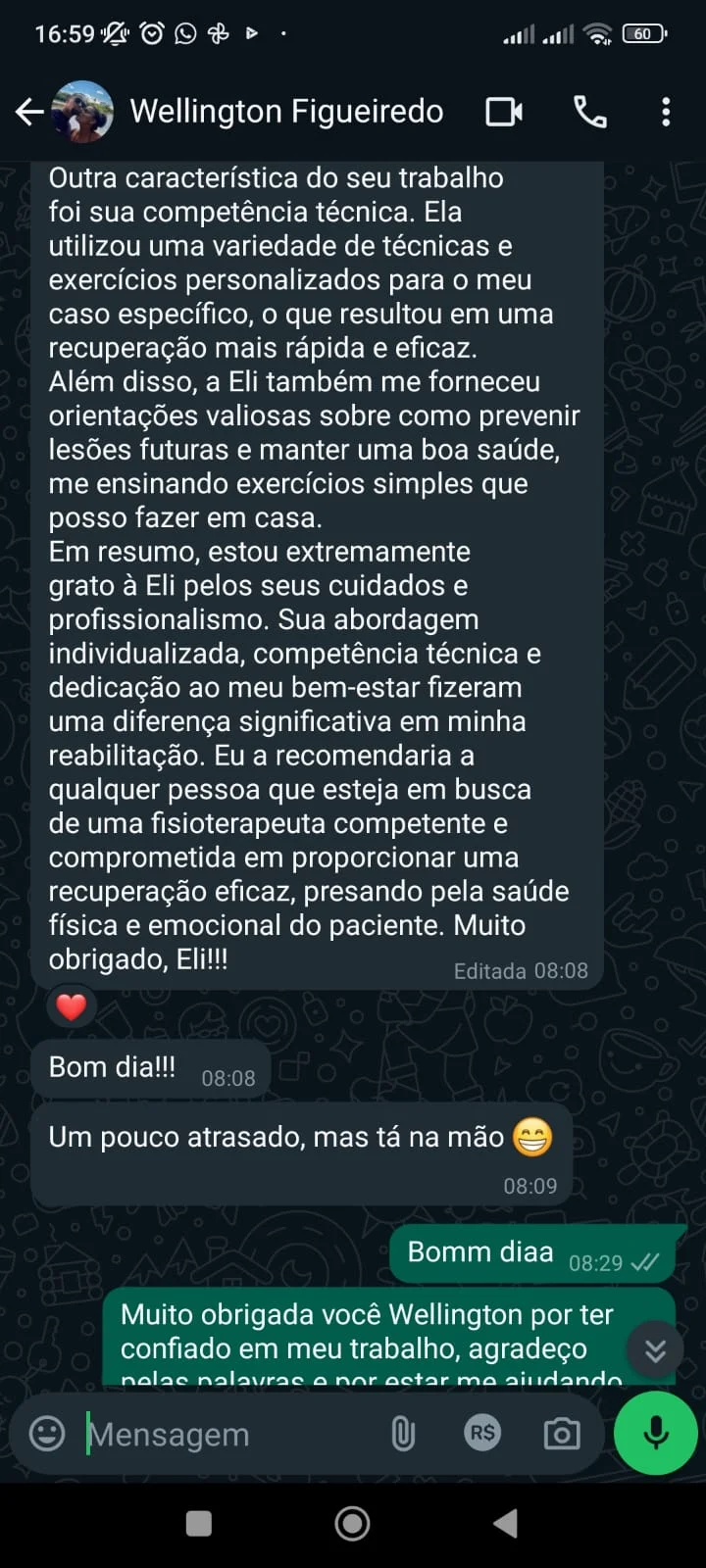The width and height of the screenshot is (706, 1568).
Task: Start a video call with Wellington
Action: (x=504, y=112)
